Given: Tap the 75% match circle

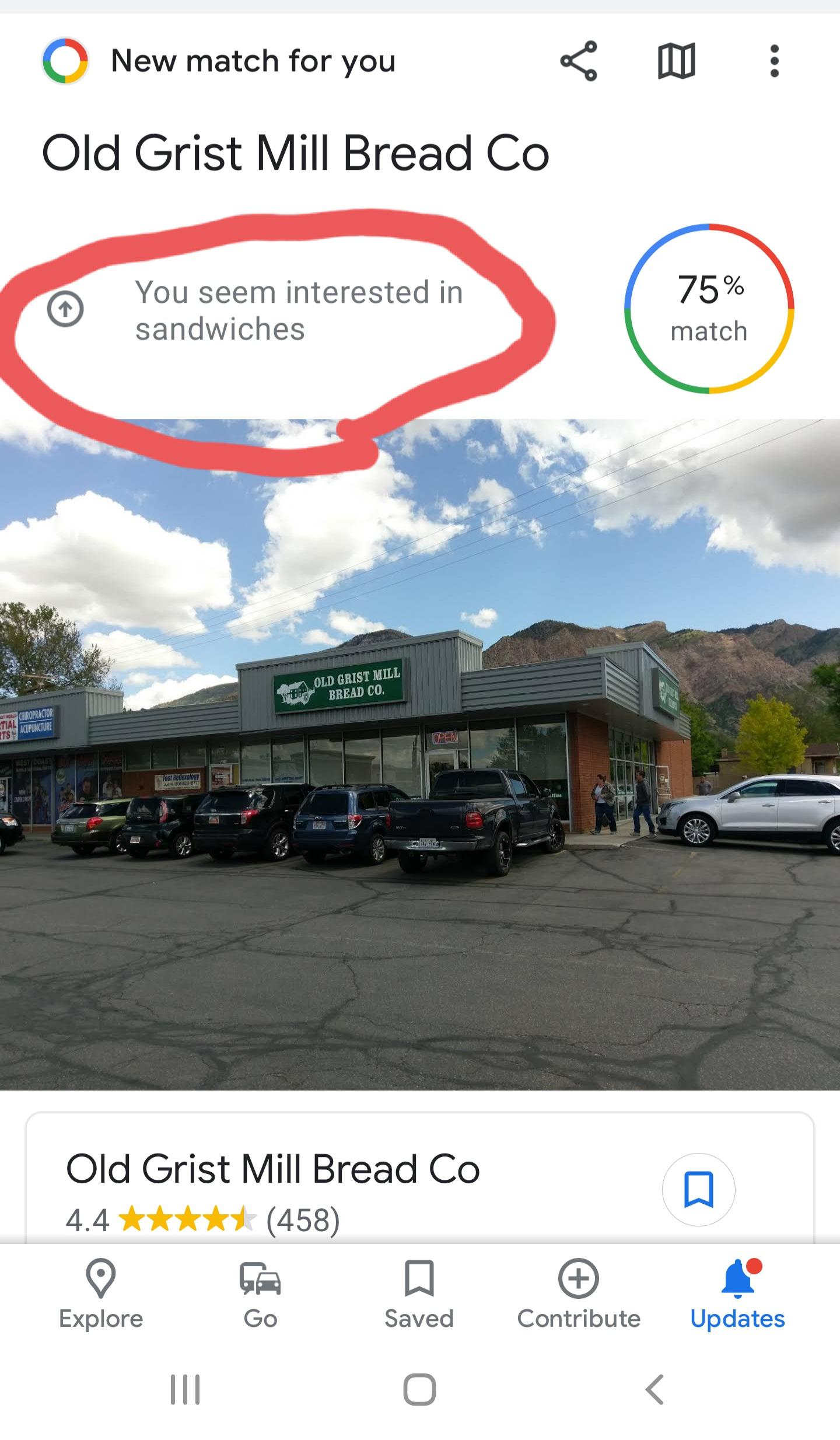Looking at the screenshot, I should (709, 309).
